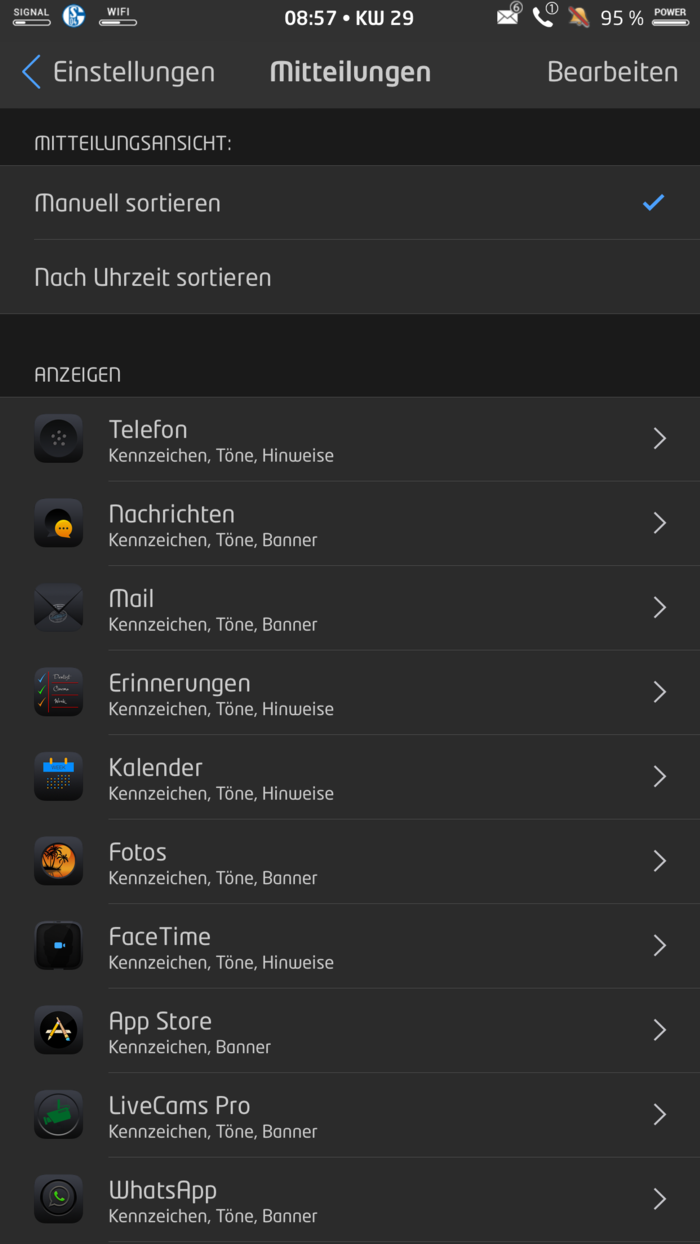Open Nachrichten notification settings

pyautogui.click(x=350, y=524)
